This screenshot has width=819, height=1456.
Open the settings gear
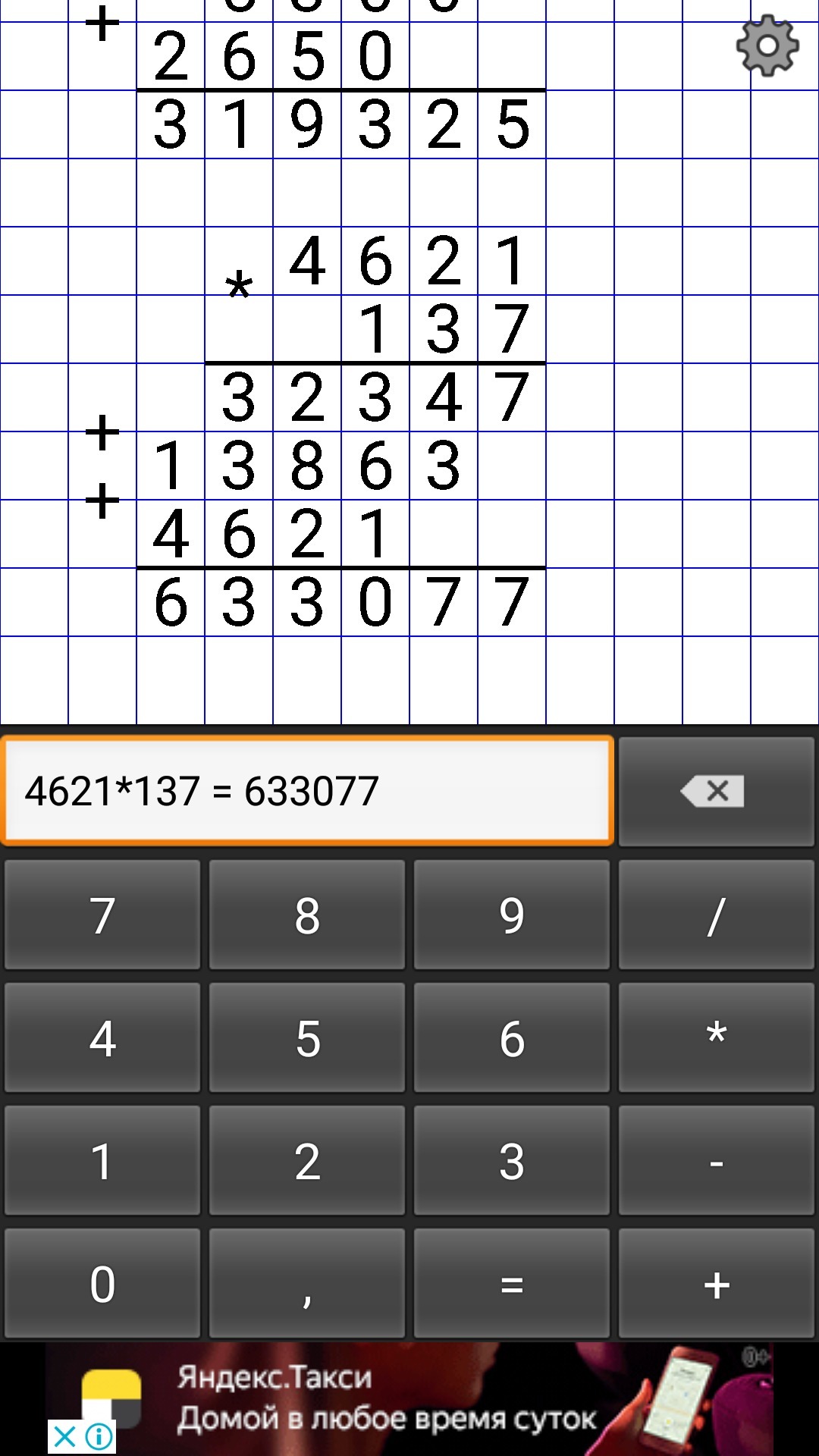[x=767, y=45]
